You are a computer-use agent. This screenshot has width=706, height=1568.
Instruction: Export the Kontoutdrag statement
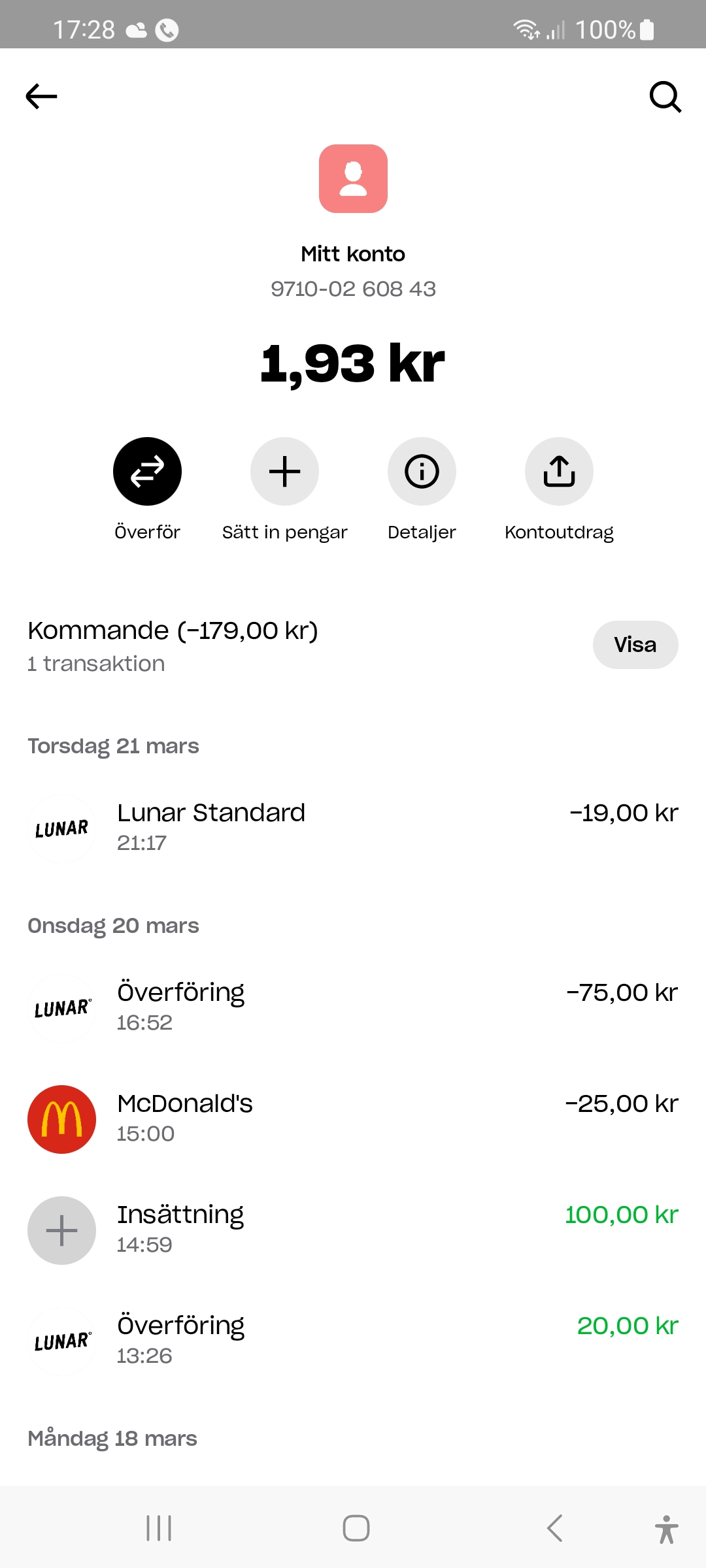point(559,471)
